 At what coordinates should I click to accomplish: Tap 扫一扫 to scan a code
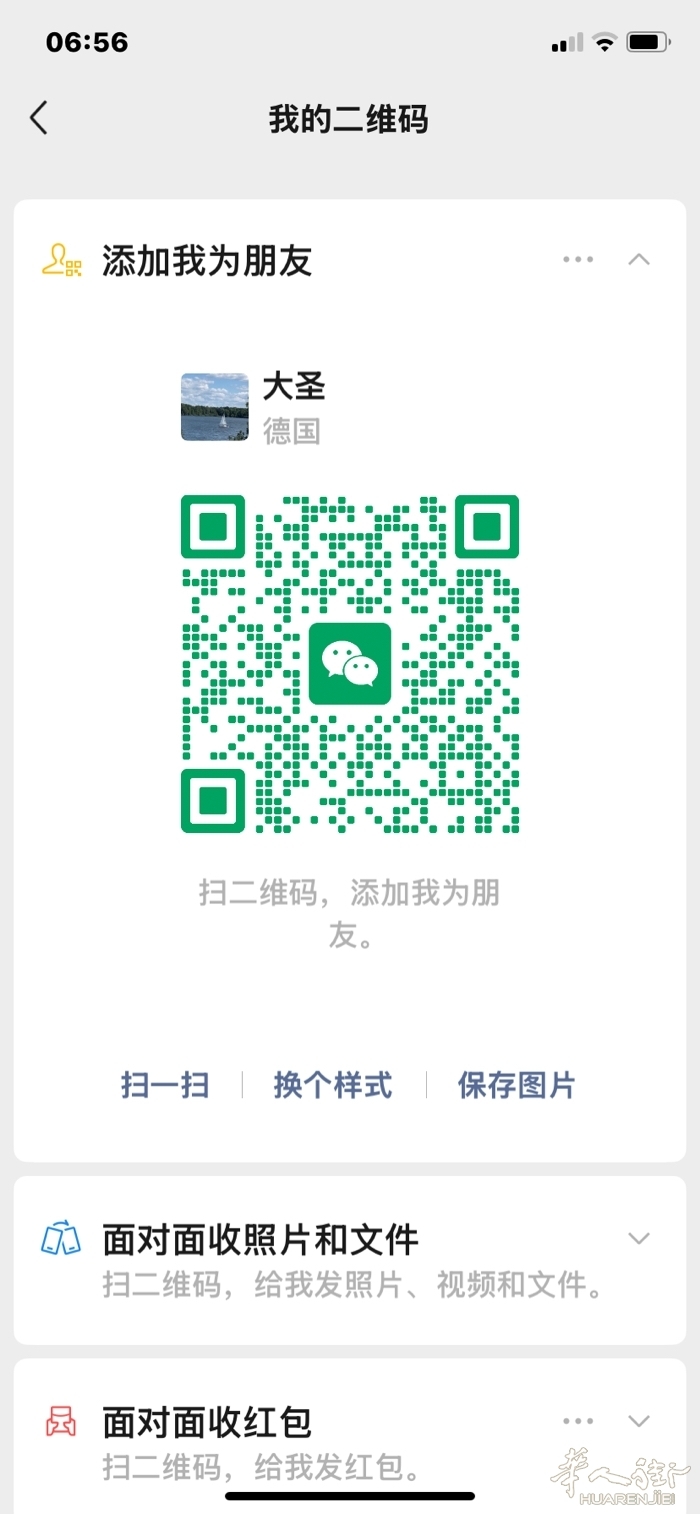[165, 1085]
